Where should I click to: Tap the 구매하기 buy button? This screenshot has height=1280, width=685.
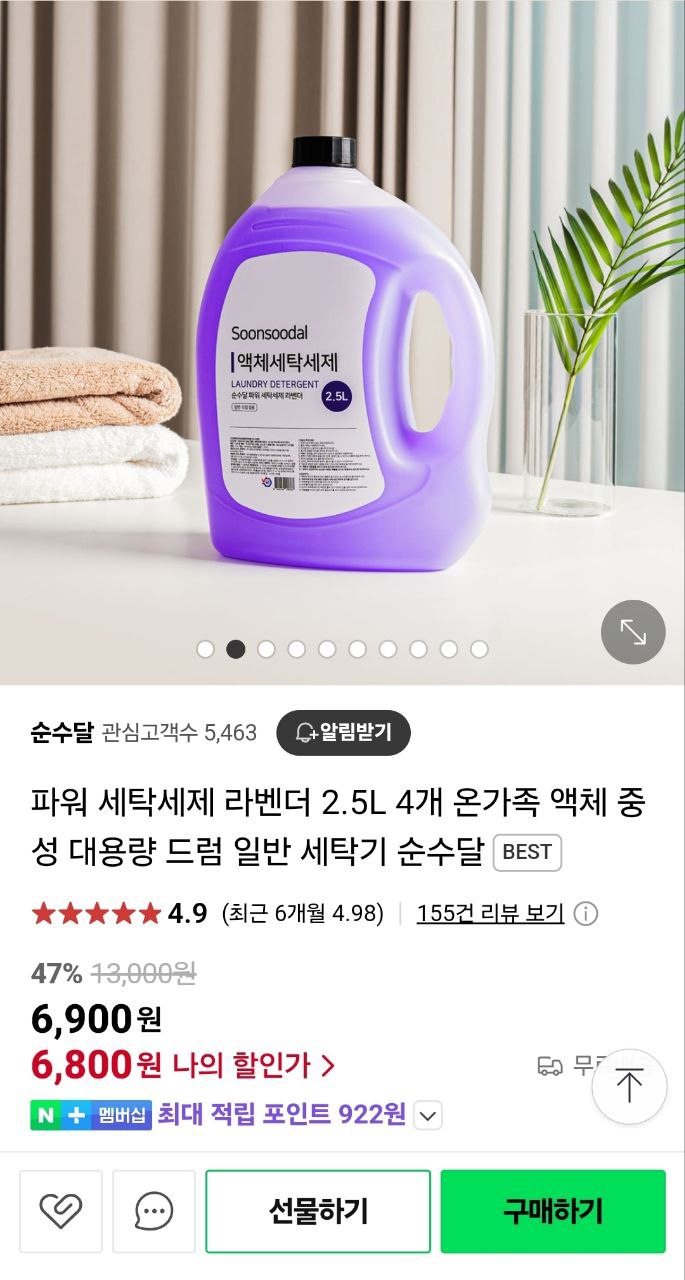(553, 1212)
